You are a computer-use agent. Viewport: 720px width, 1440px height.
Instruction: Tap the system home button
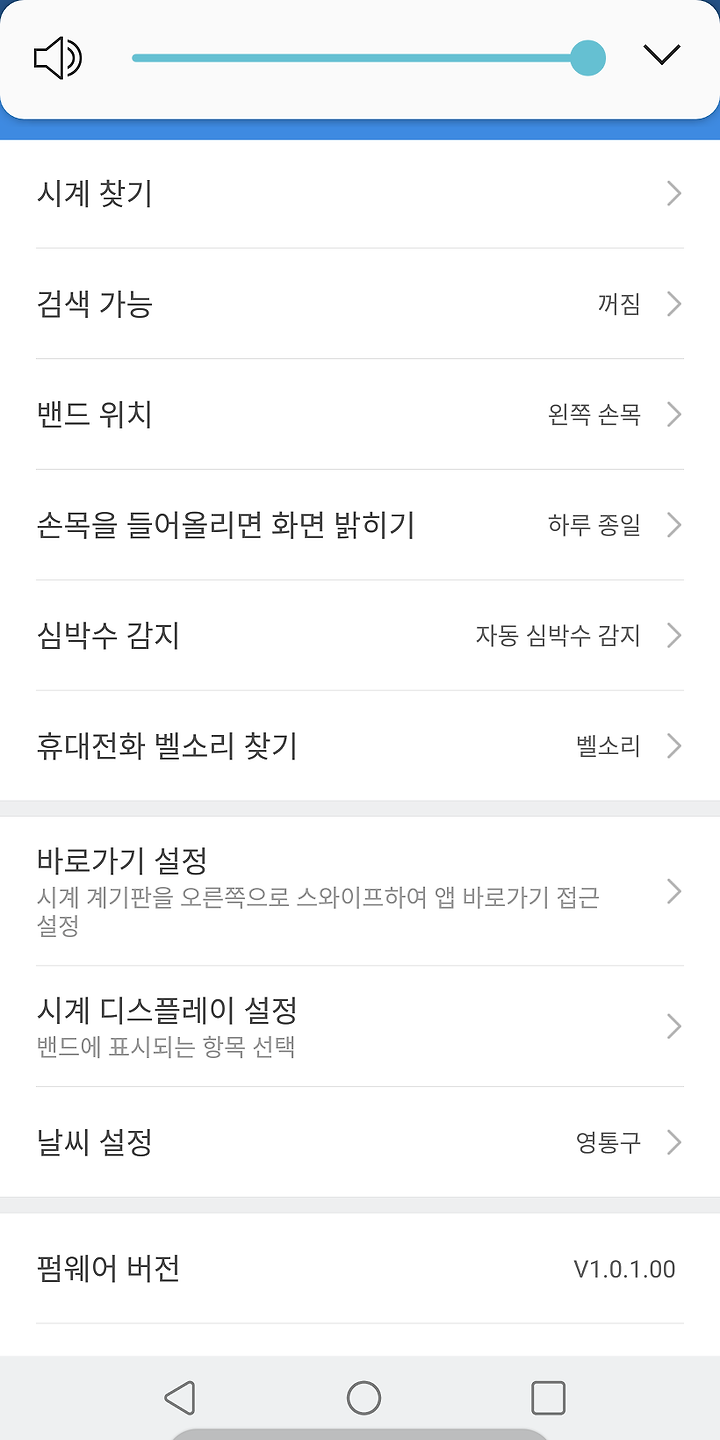(364, 1398)
